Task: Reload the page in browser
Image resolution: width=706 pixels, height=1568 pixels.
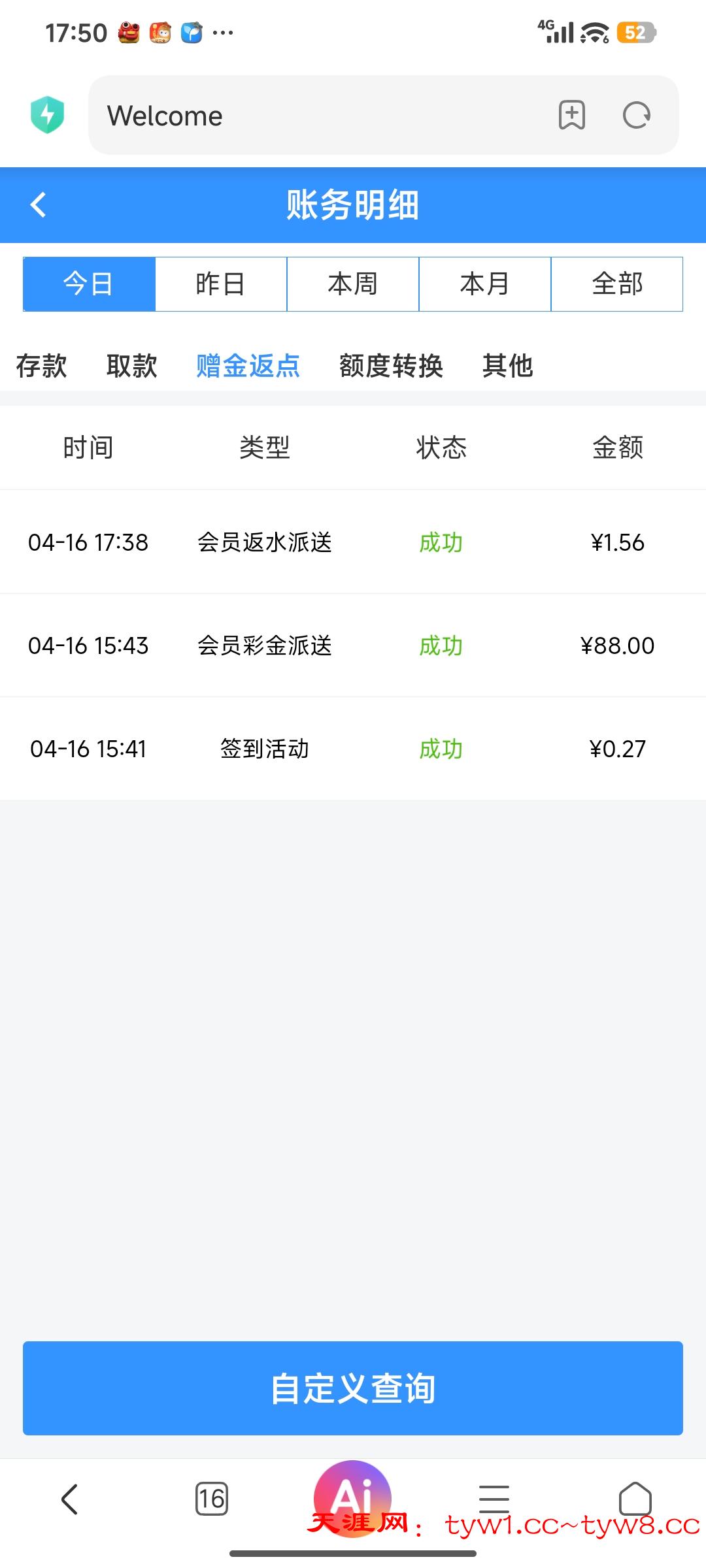Action: click(636, 116)
